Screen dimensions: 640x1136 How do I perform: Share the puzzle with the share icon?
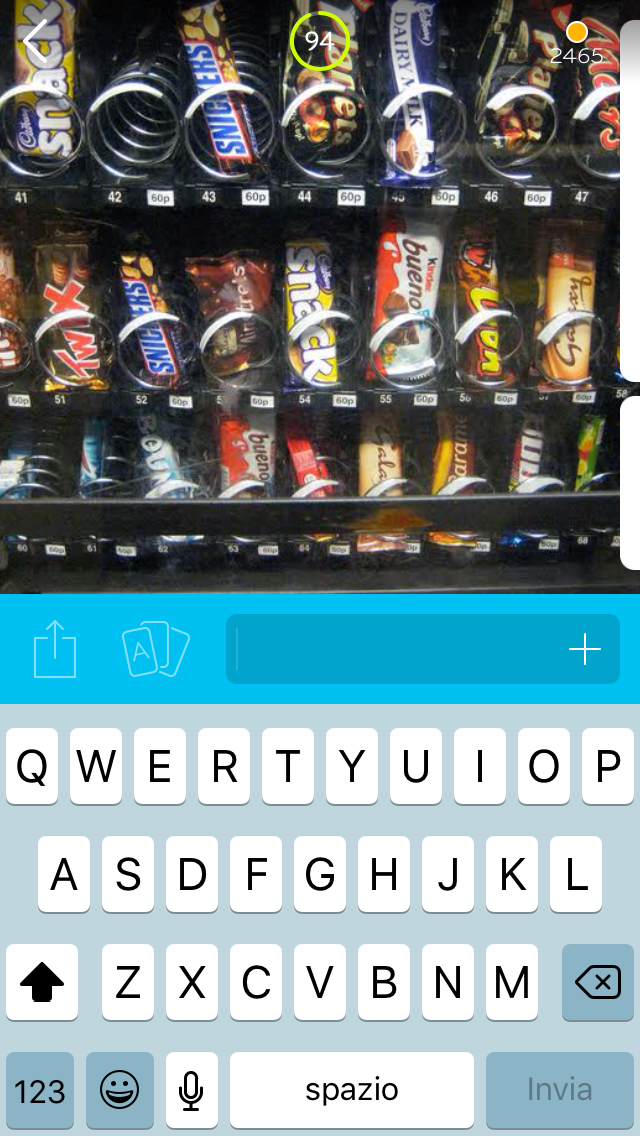[55, 649]
